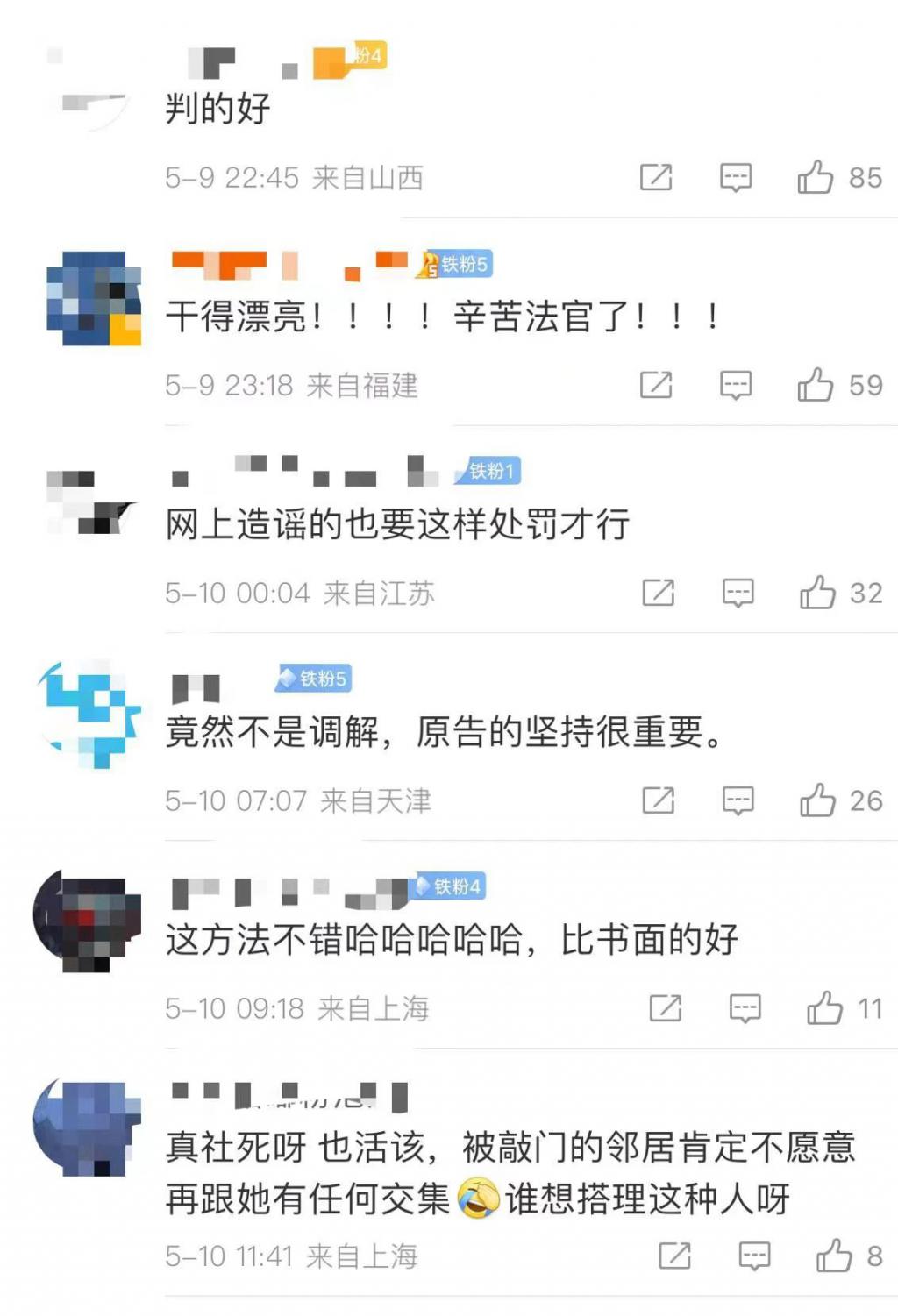The image size is (898, 1316).
Task: Repost the comment from 天津
Action: (x=659, y=800)
